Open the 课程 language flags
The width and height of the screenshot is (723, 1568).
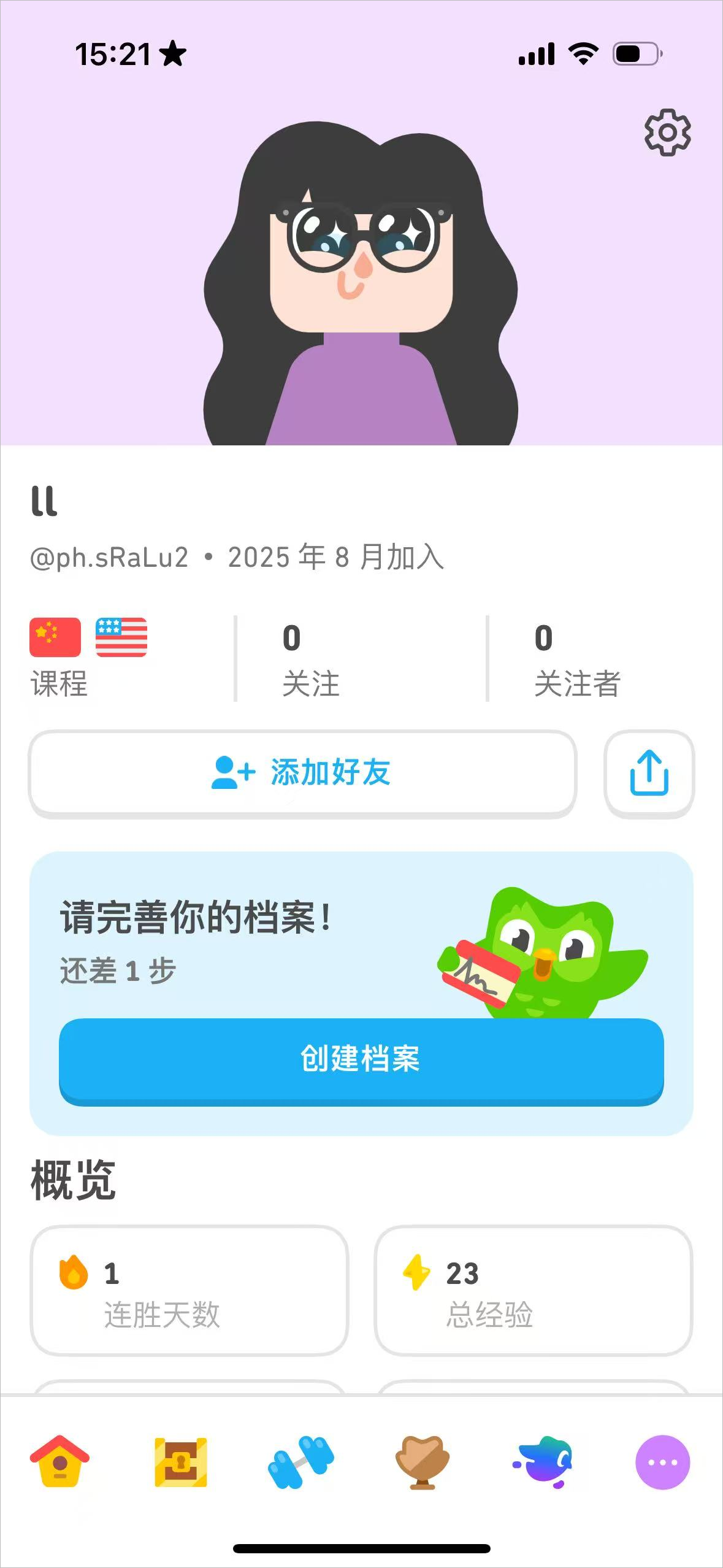pos(88,656)
